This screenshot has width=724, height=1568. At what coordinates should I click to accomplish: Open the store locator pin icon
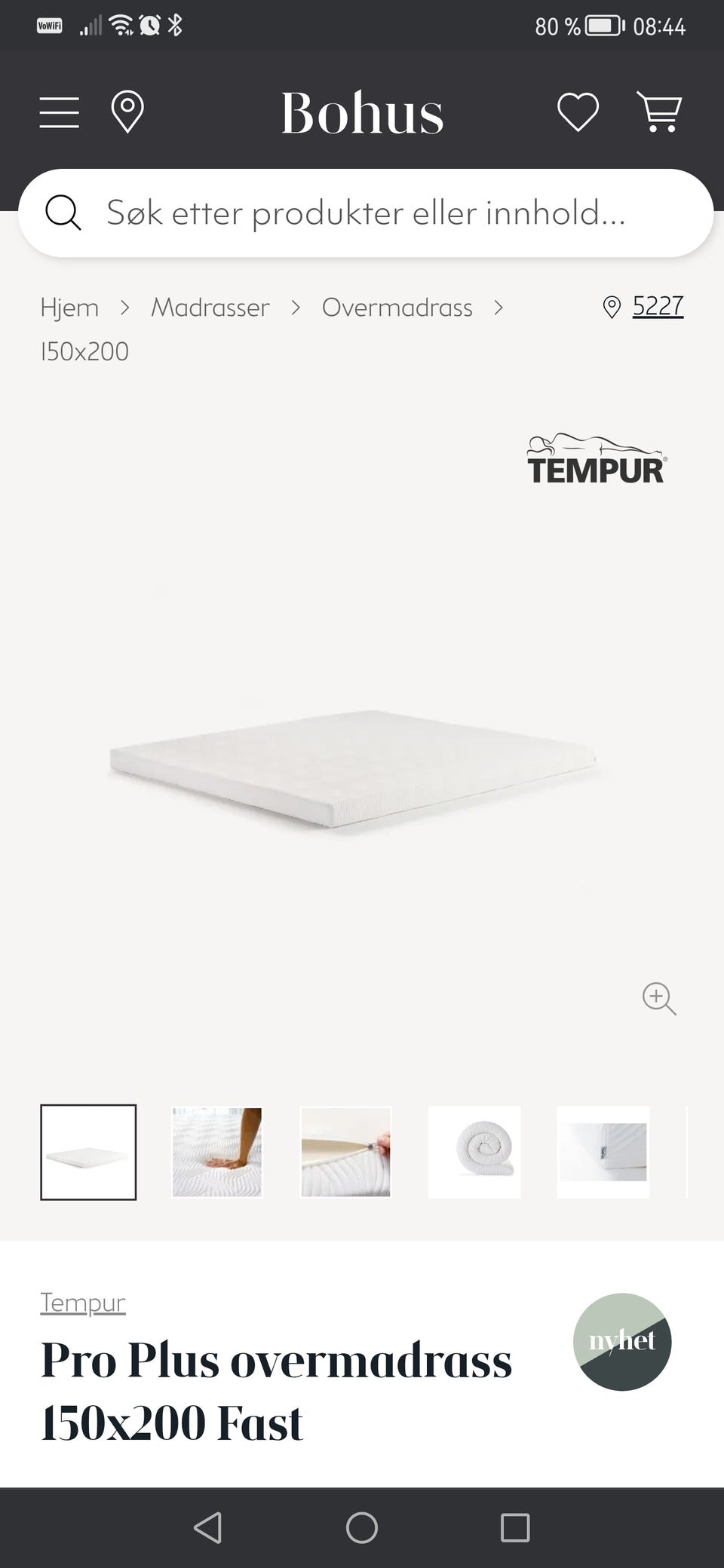127,112
